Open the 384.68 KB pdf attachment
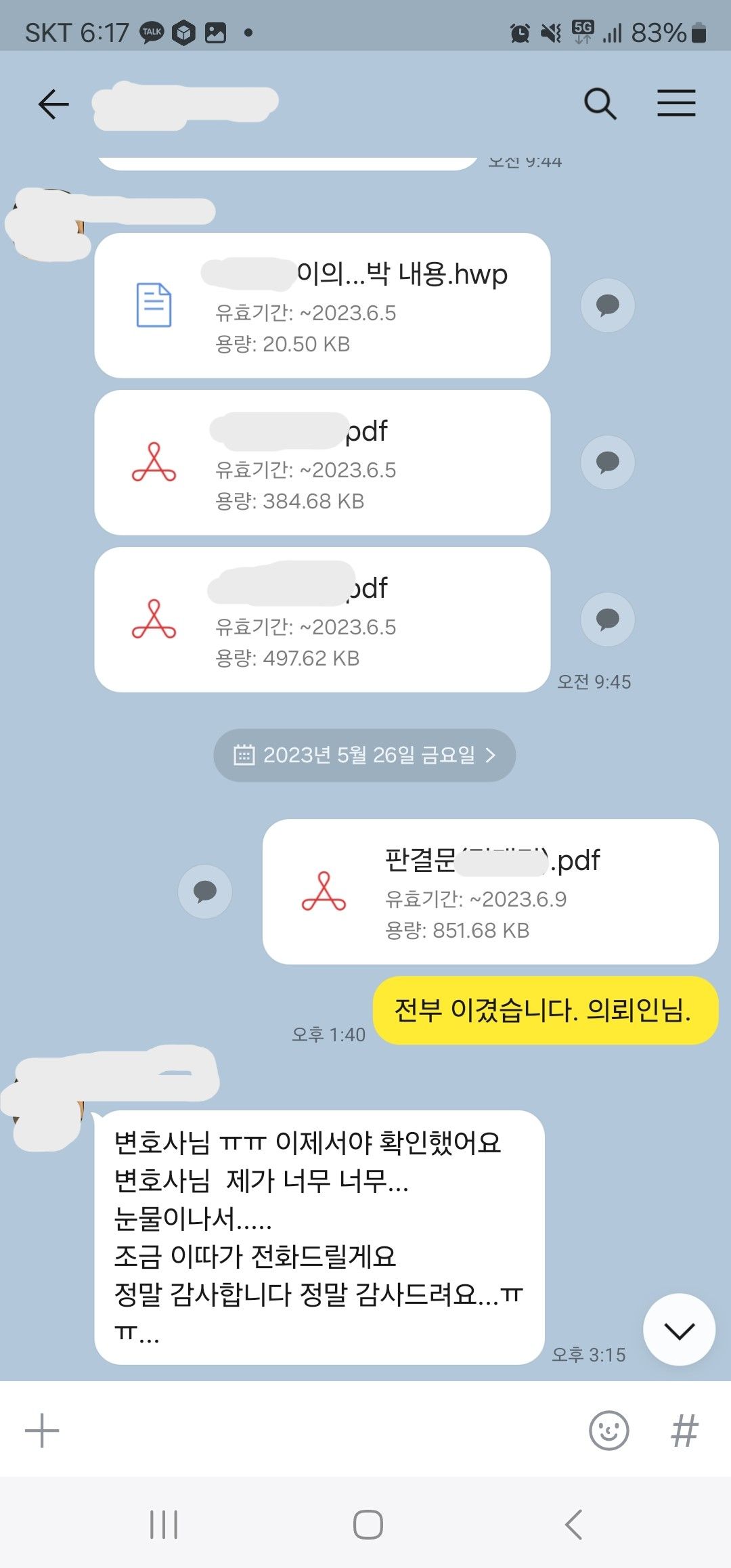 coord(322,463)
